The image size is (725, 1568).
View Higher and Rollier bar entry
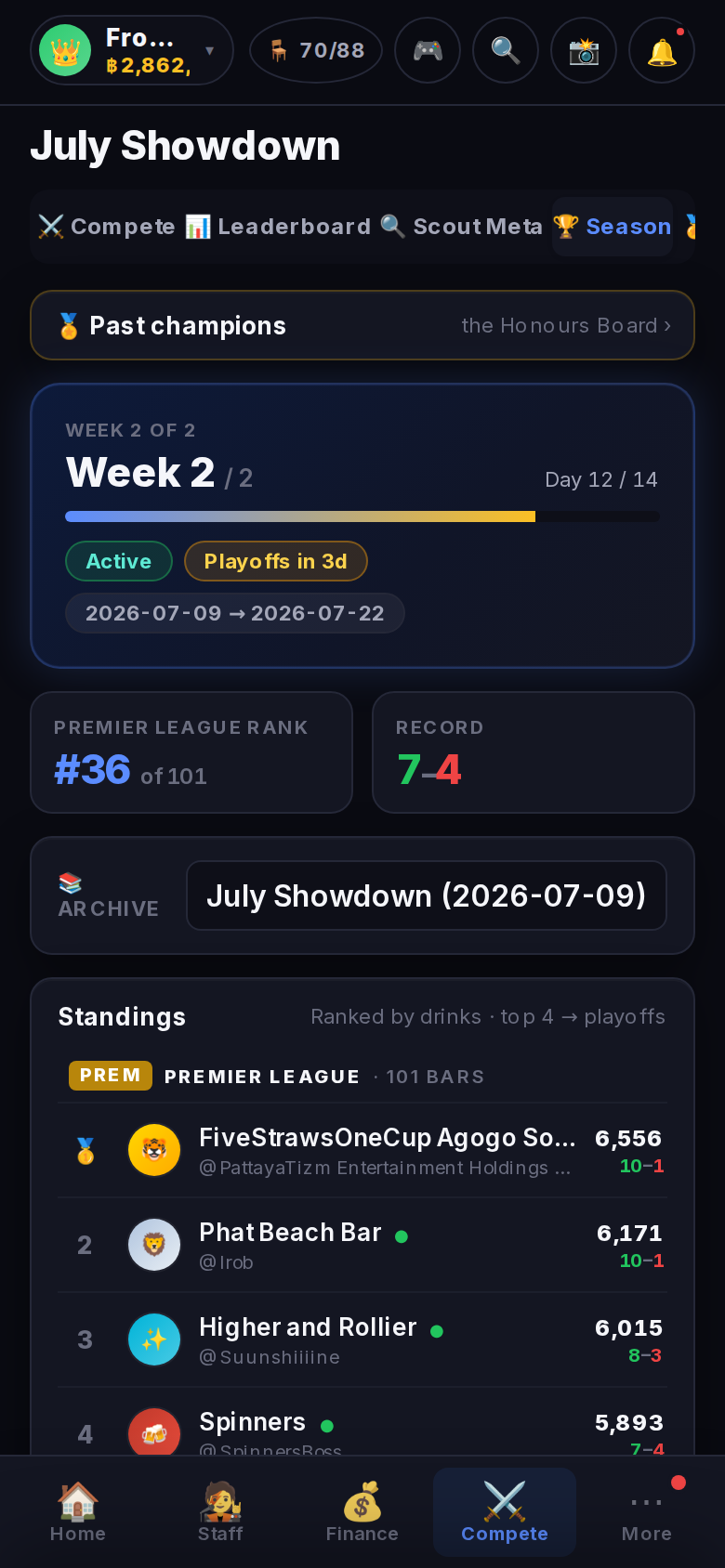click(x=362, y=1340)
